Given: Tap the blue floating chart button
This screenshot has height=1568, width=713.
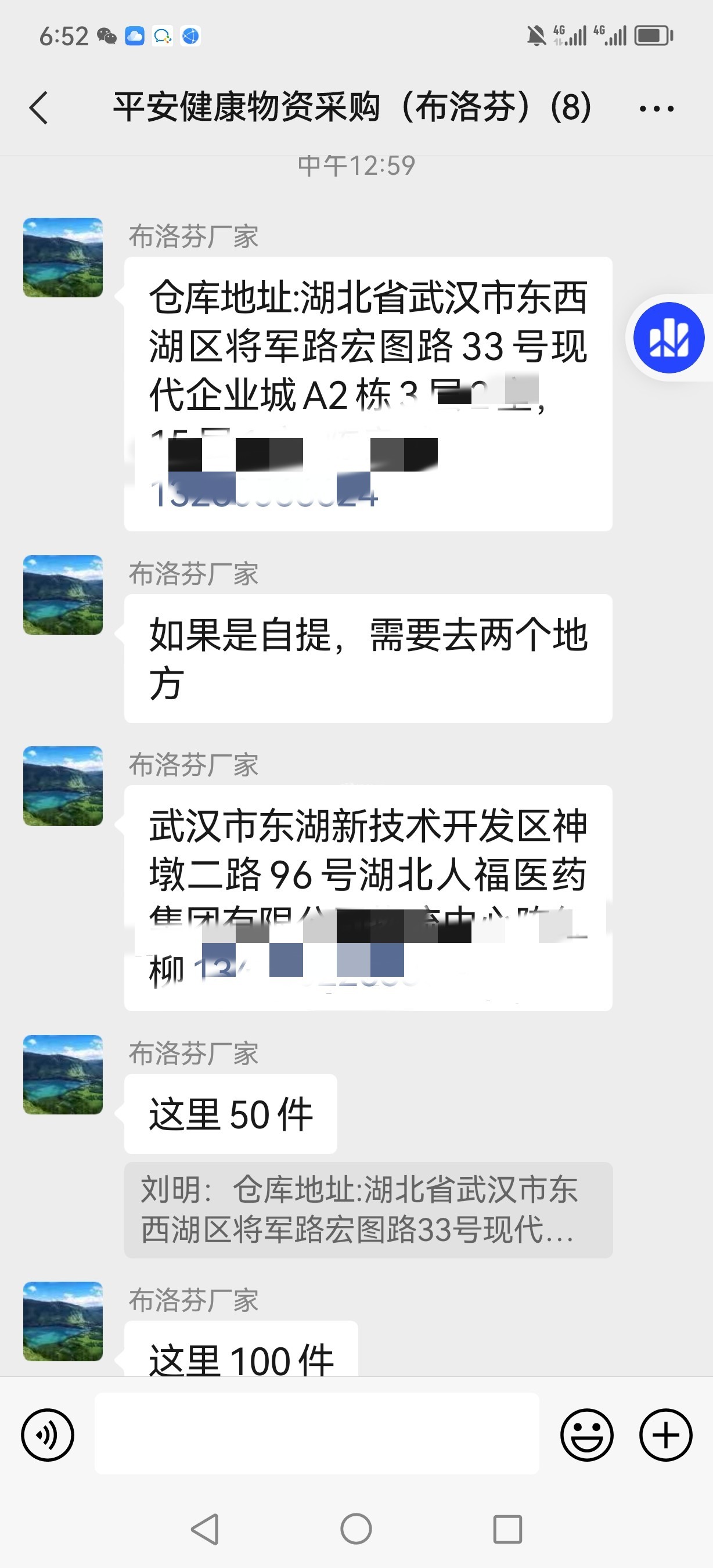Looking at the screenshot, I should tap(668, 338).
